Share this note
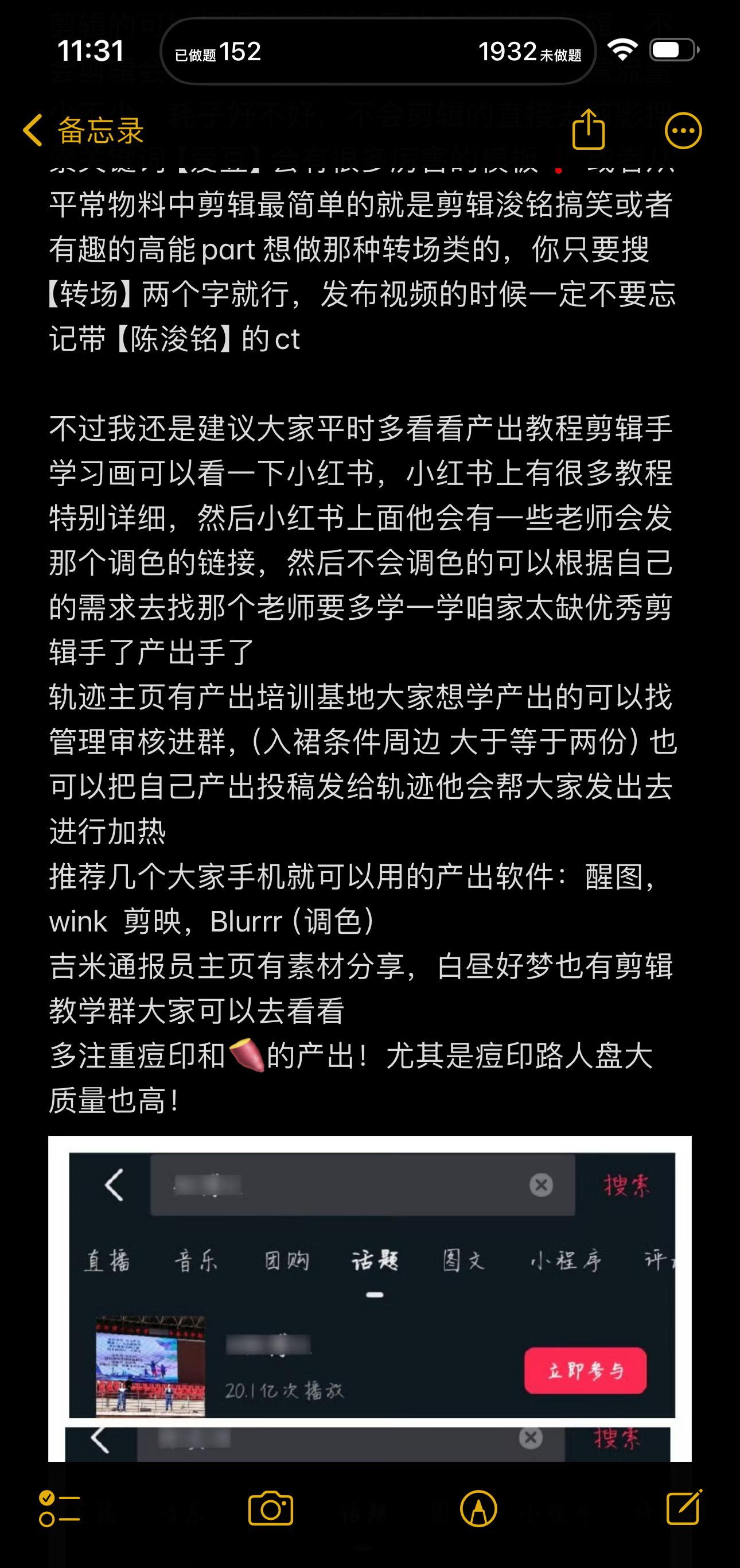The width and height of the screenshot is (740, 1568). click(x=589, y=130)
